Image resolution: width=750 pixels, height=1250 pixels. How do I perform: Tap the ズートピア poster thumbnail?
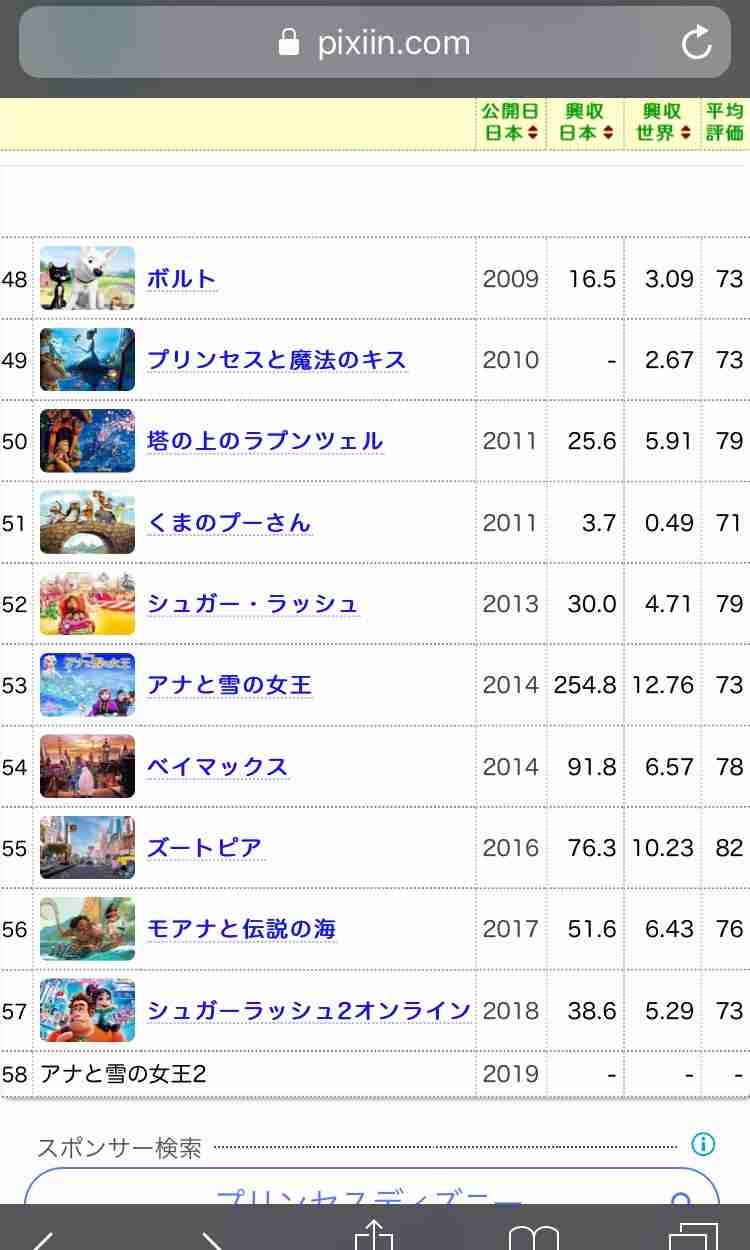point(87,848)
